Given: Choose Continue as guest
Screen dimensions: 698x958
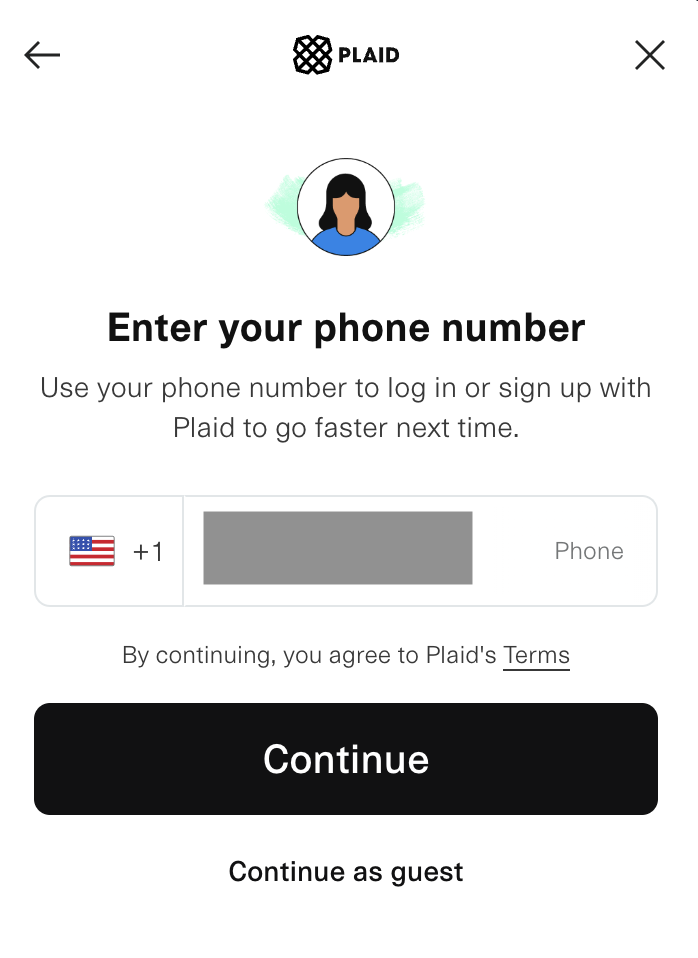Looking at the screenshot, I should [x=346, y=871].
